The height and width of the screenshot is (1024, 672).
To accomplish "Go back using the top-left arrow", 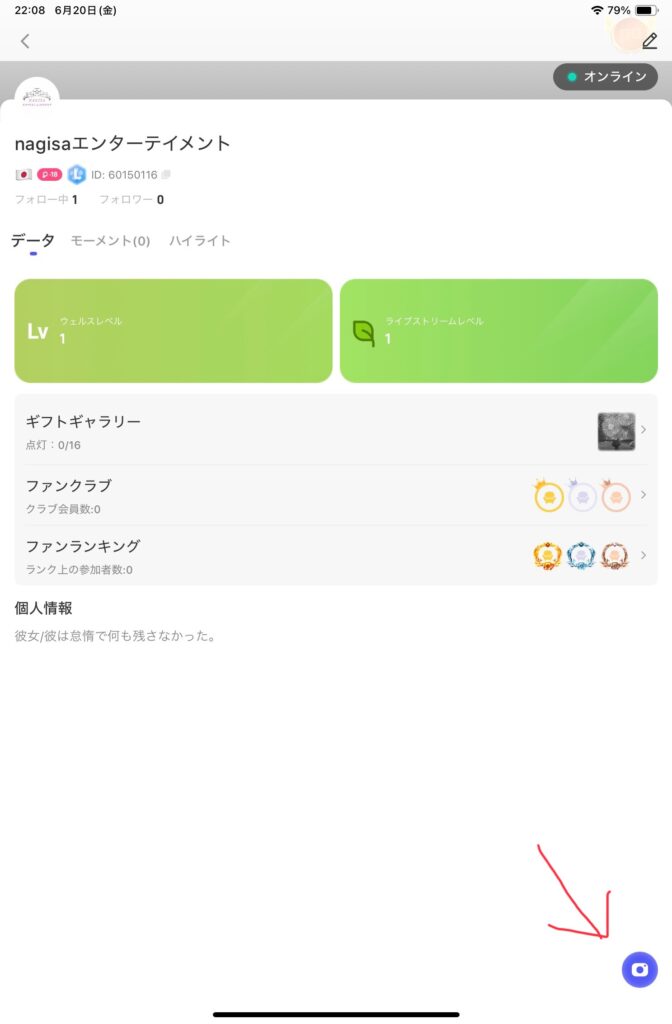I will 25,41.
